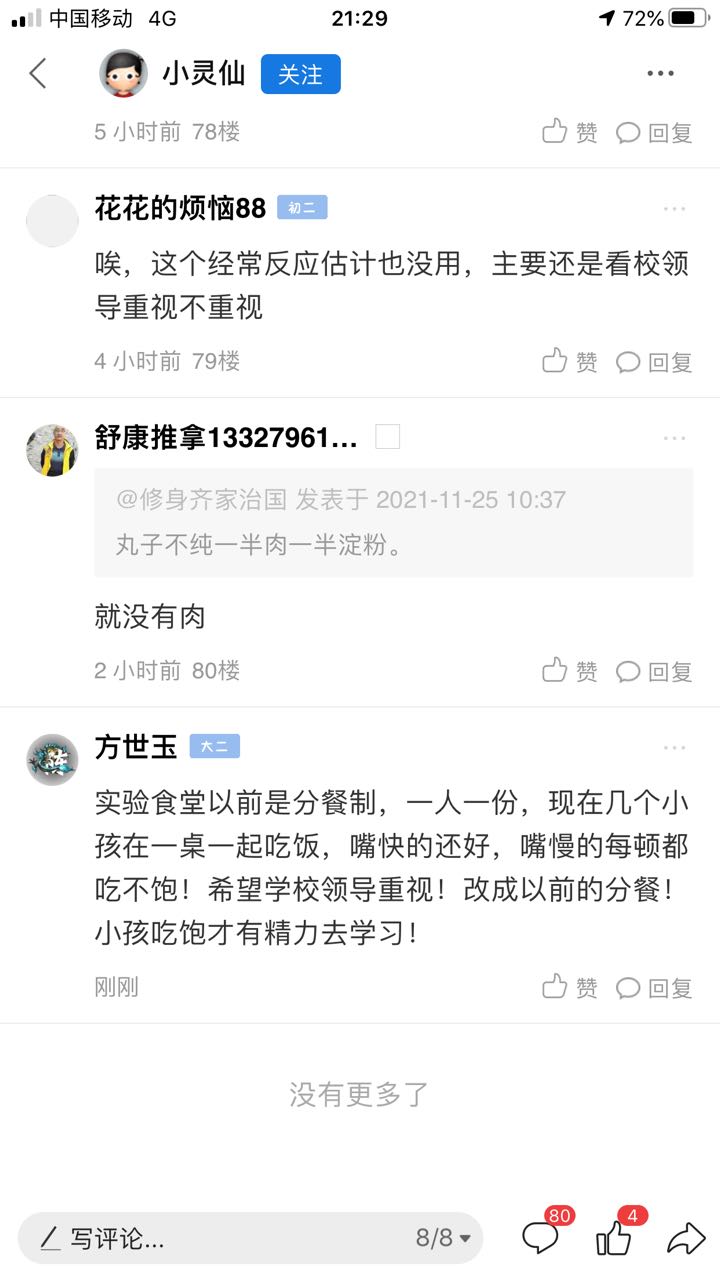Reply to 舒康推拿's comment on floor 80
Screen dimensions: 720x1280
tap(654, 671)
